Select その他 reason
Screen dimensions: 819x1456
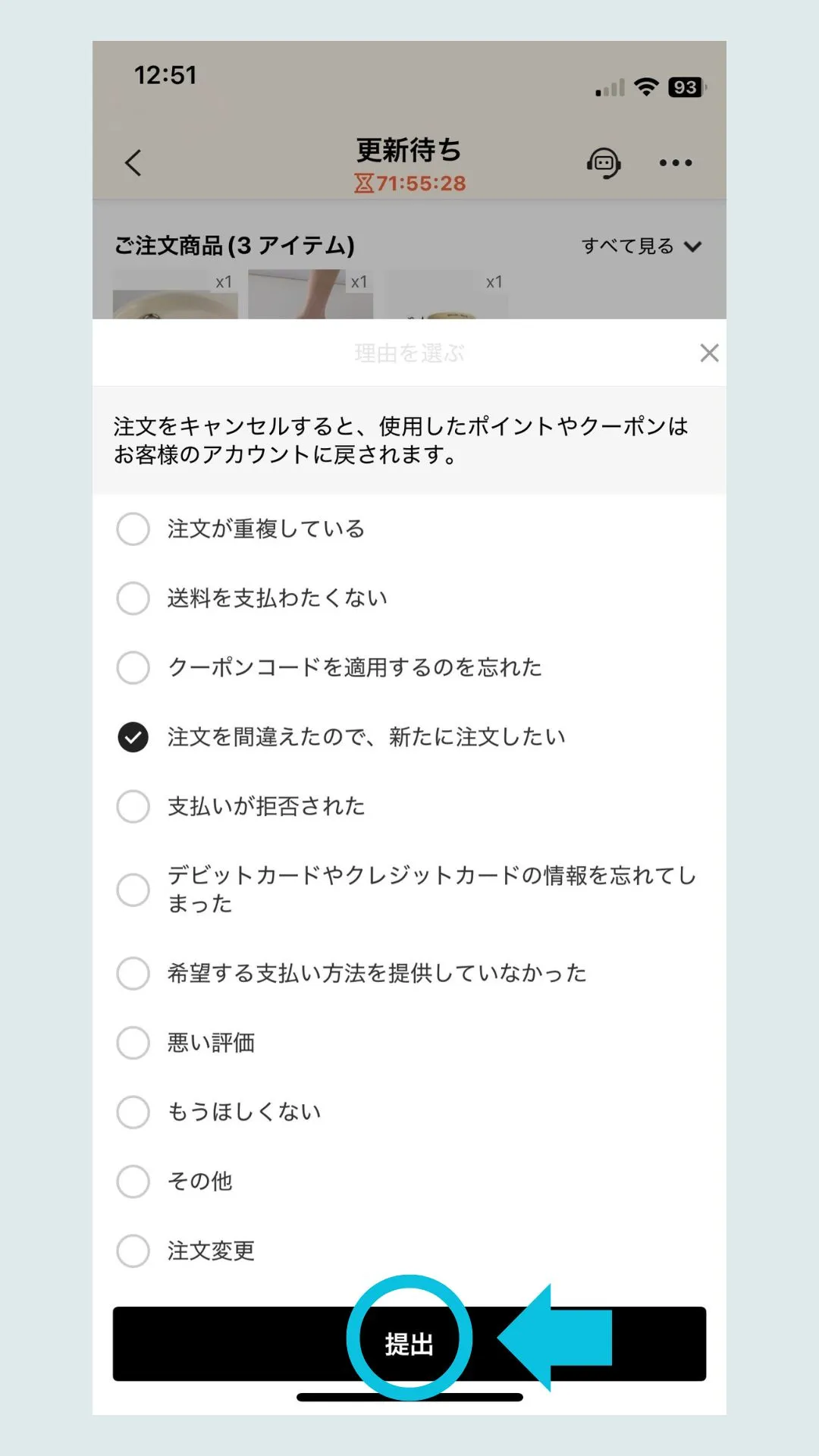point(133,1181)
